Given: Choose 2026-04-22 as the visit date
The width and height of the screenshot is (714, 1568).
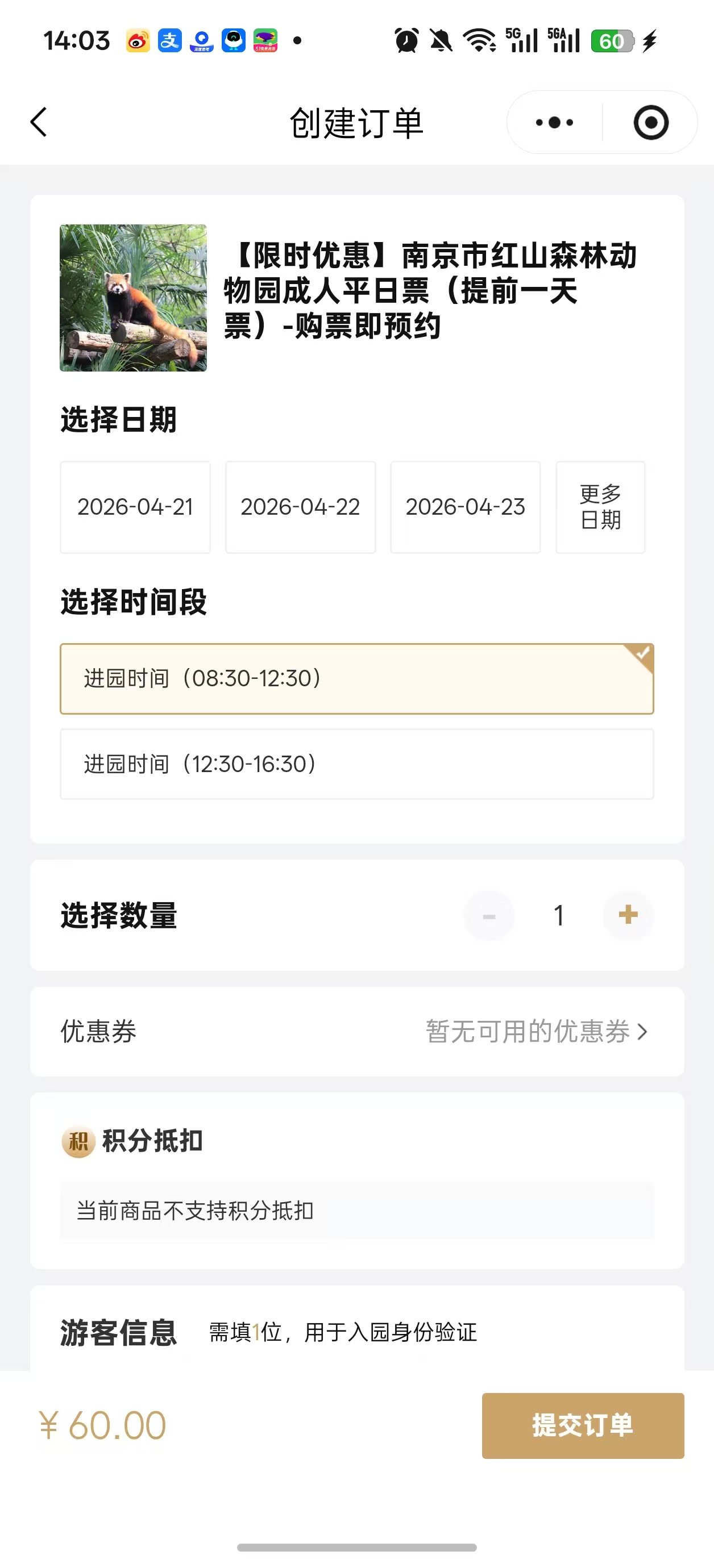Looking at the screenshot, I should click(300, 507).
